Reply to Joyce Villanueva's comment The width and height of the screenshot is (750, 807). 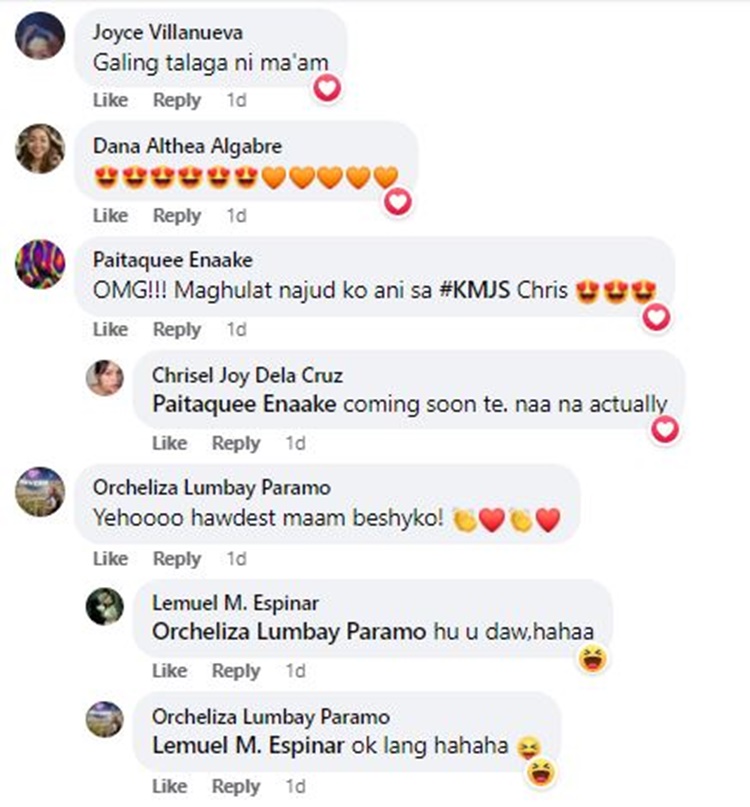tap(176, 101)
